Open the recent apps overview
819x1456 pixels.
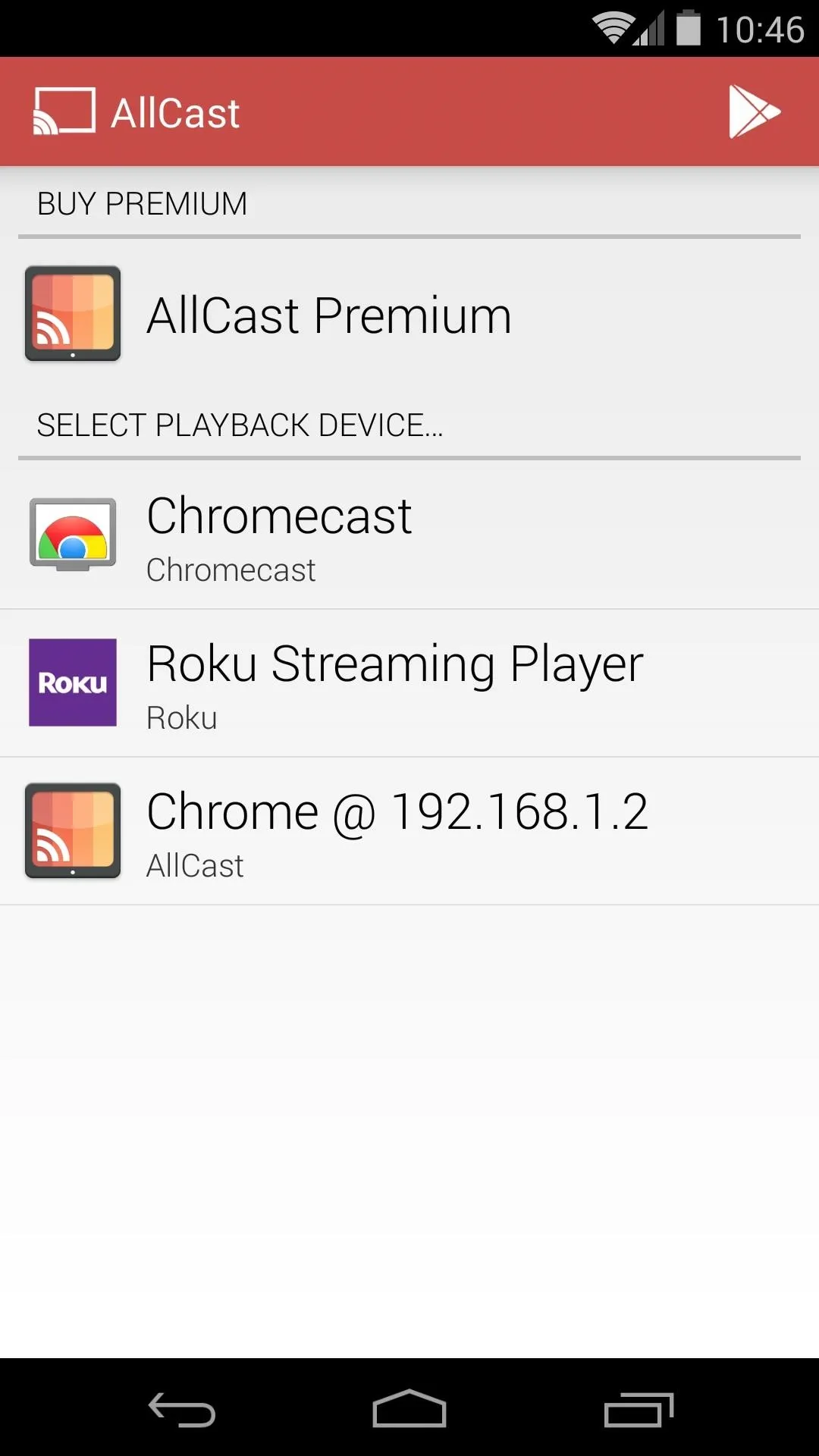[639, 1409]
